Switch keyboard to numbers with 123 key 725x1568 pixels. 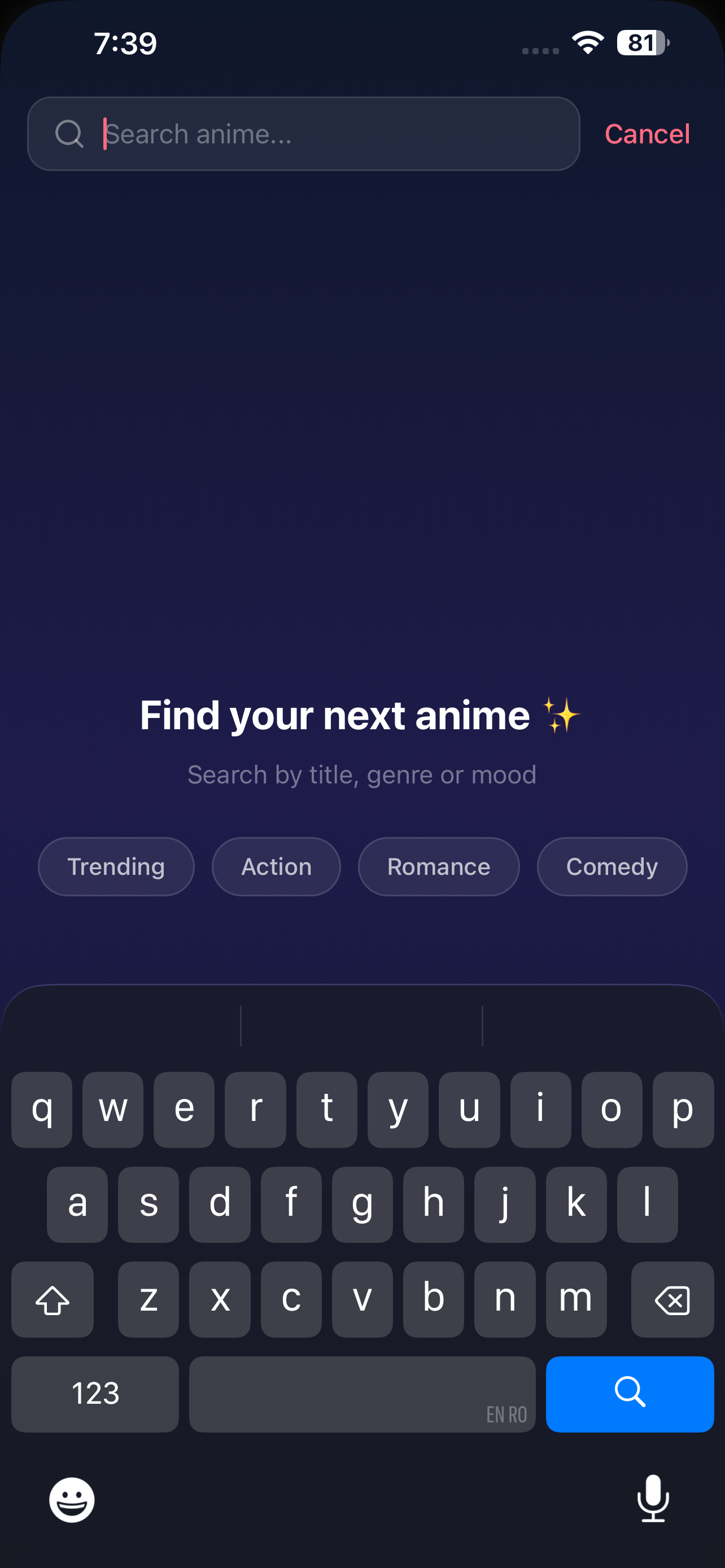(x=95, y=1395)
